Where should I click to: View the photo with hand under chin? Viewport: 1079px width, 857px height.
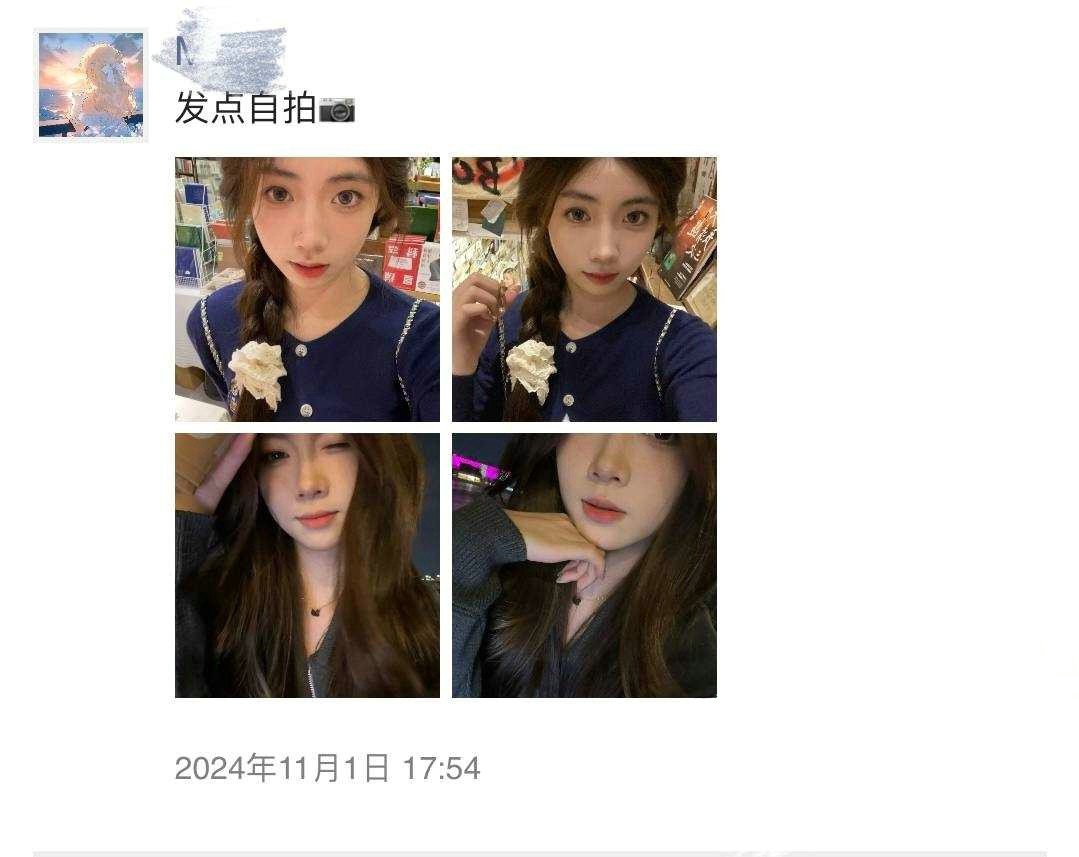click(584, 565)
